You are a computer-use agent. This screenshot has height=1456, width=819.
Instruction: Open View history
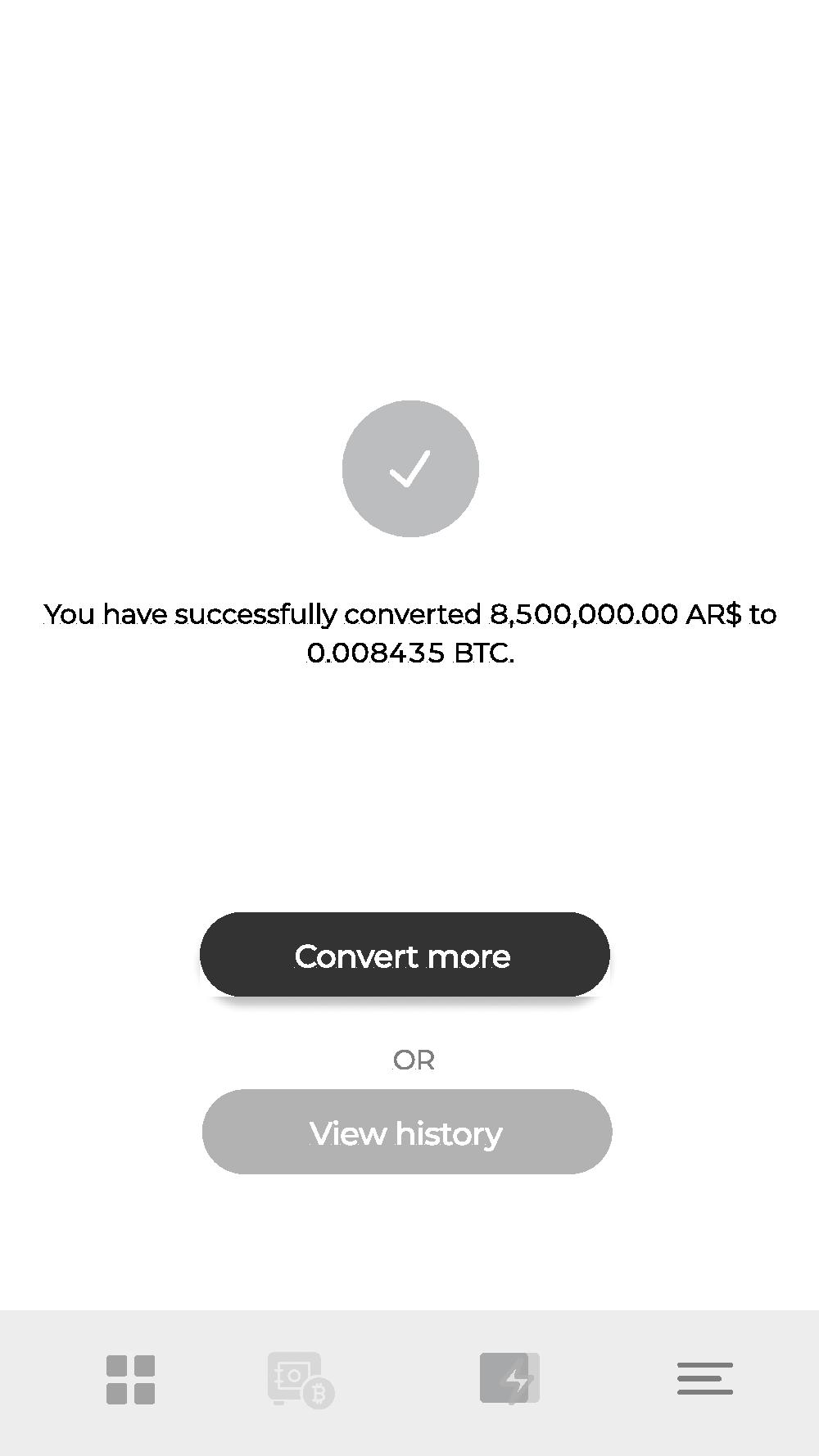point(407,1132)
